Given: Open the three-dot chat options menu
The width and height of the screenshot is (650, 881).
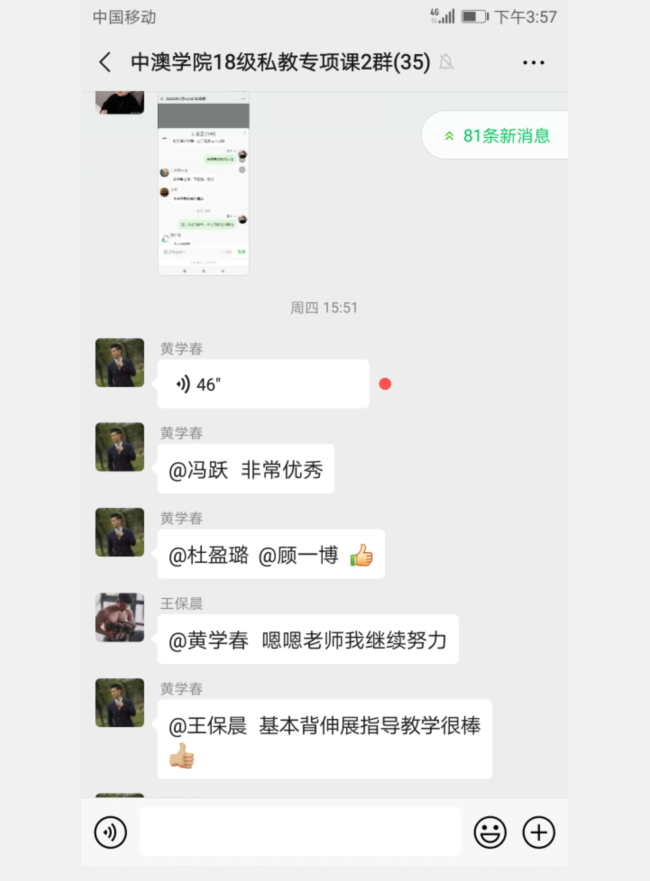Looking at the screenshot, I should pos(533,62).
